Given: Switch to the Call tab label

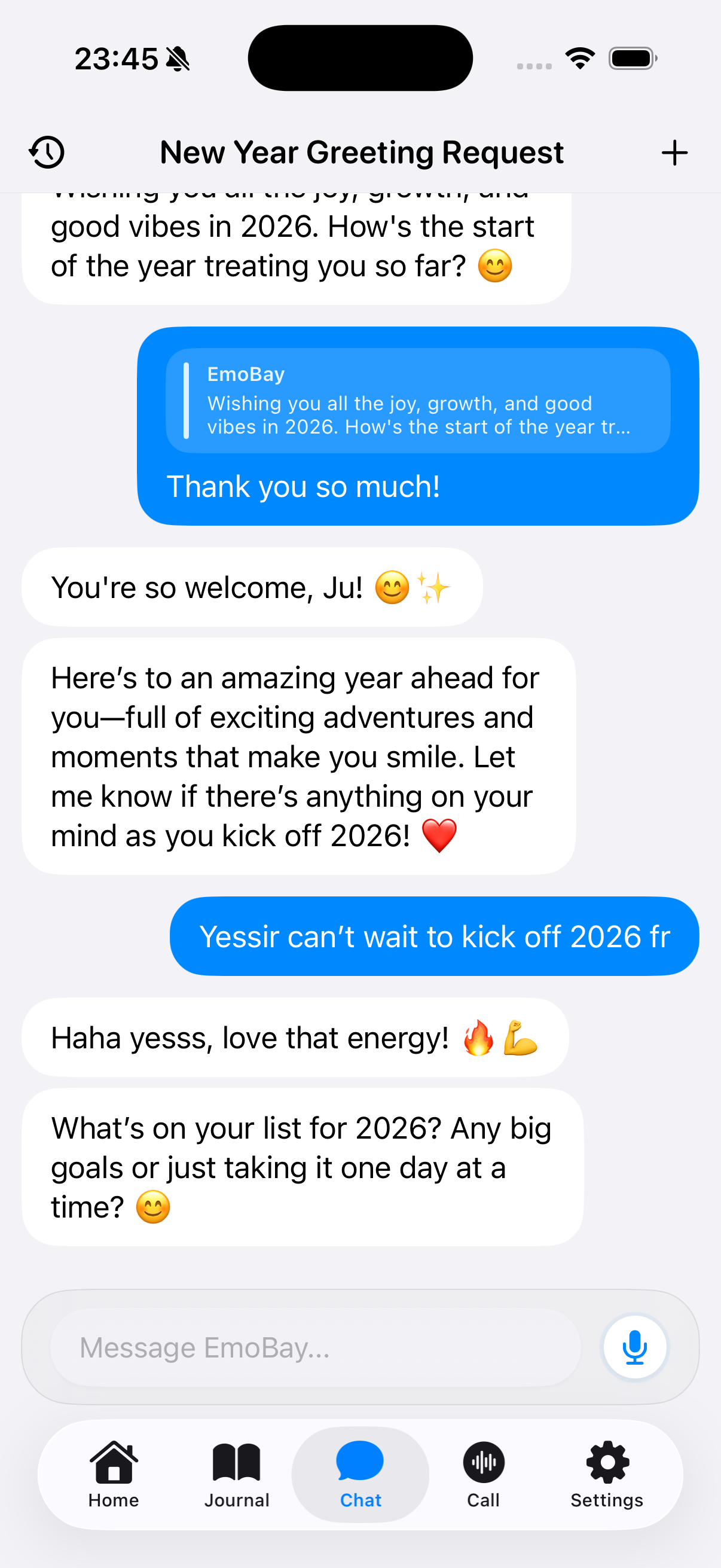Looking at the screenshot, I should click(483, 1500).
